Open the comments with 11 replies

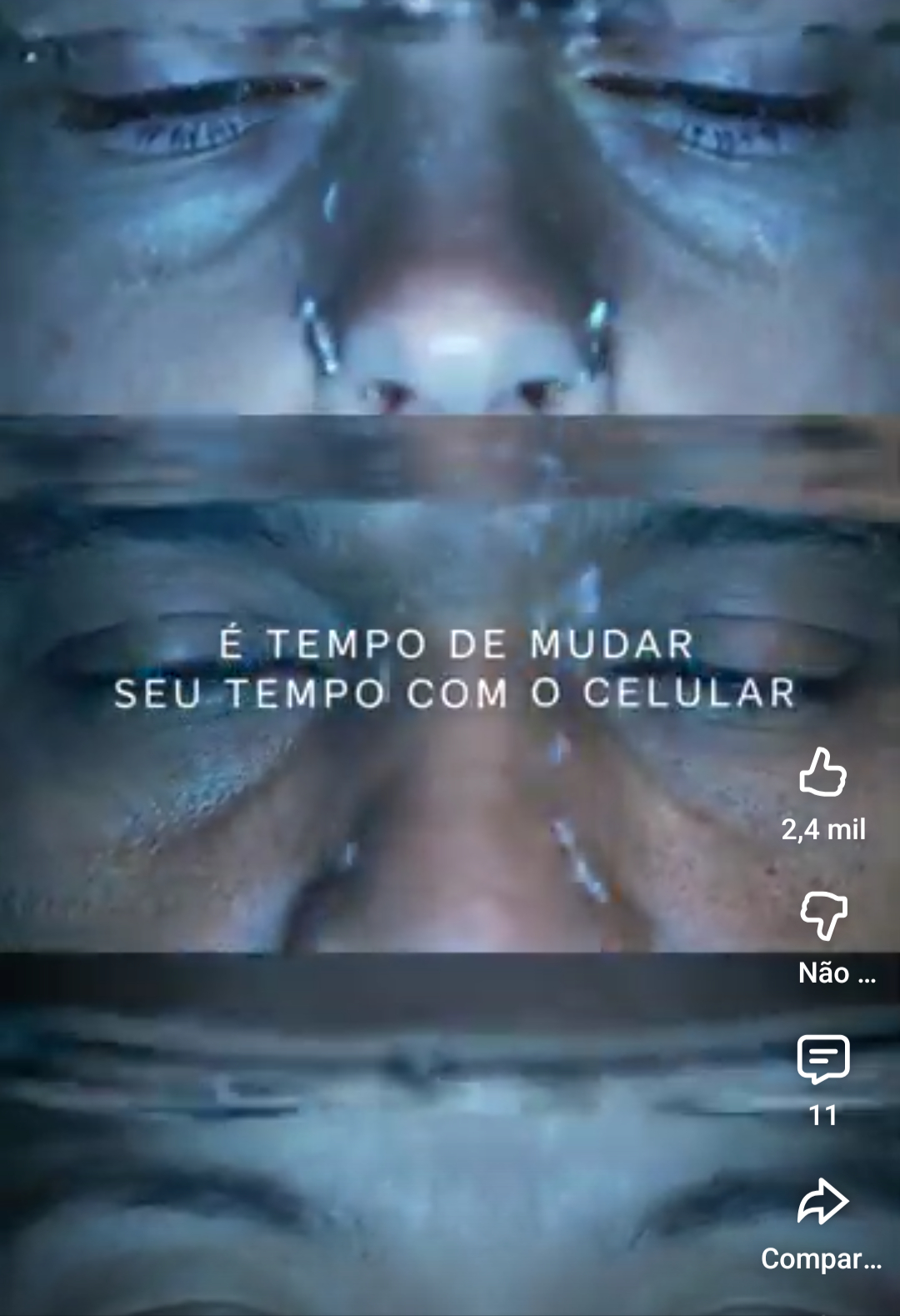point(822,1059)
